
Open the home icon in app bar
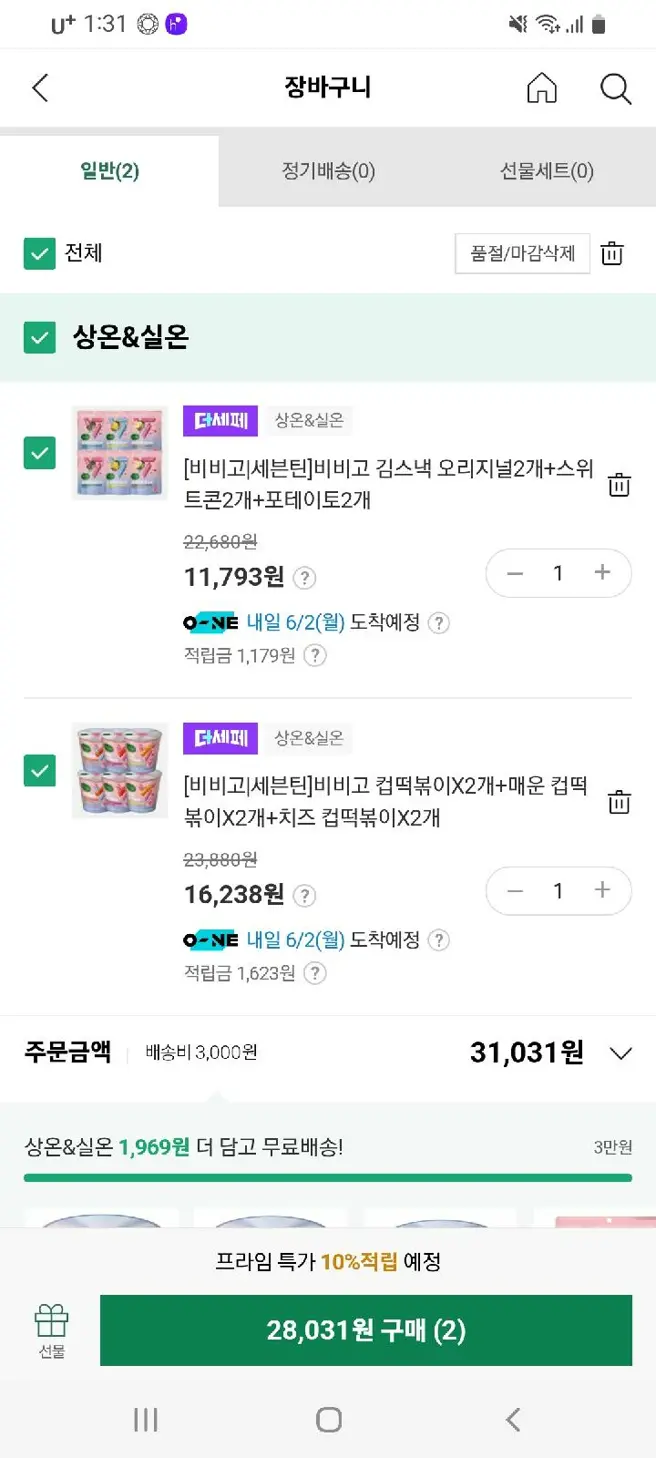542,88
